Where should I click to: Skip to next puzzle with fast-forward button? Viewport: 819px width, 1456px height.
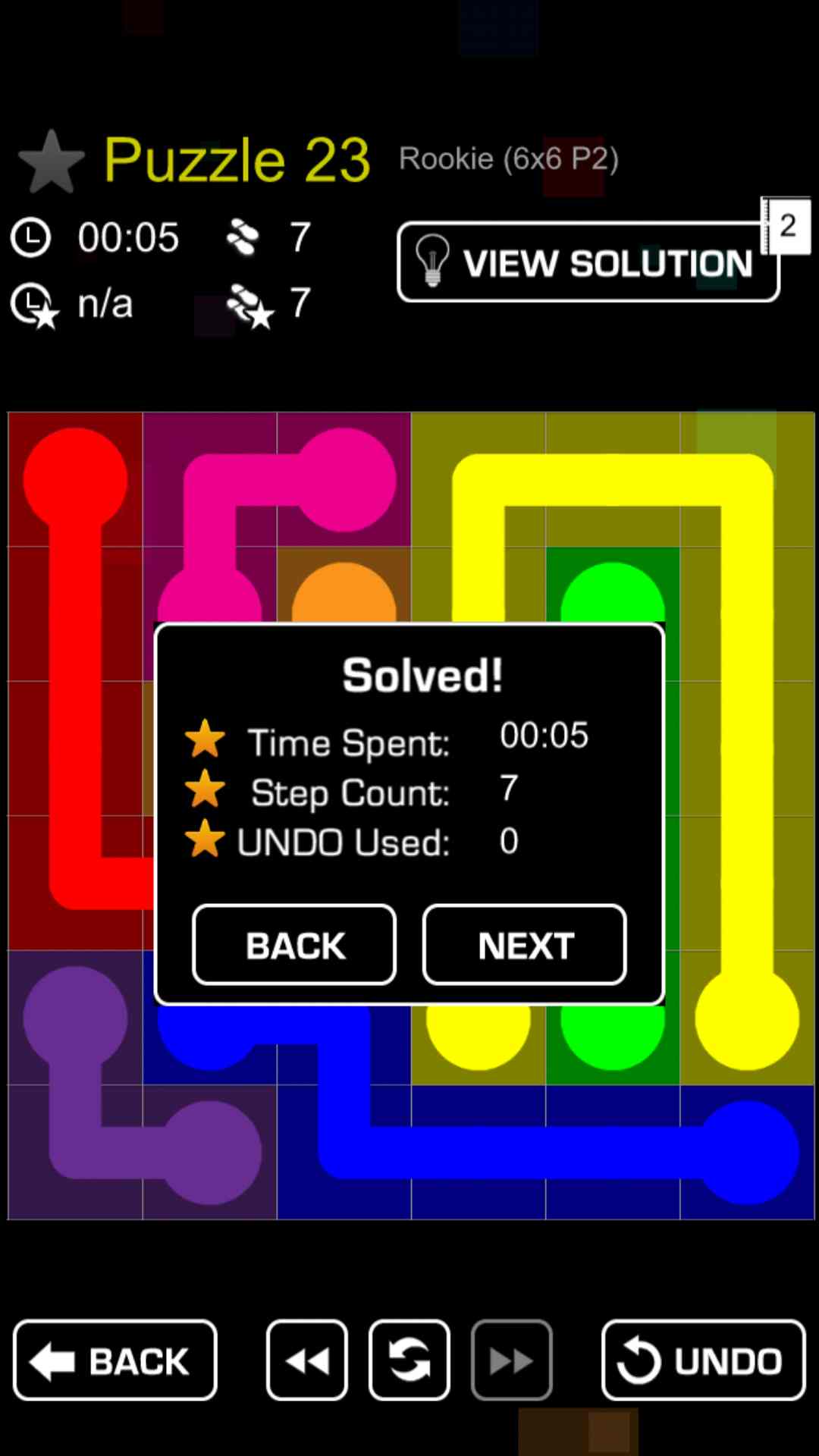coord(511,1360)
